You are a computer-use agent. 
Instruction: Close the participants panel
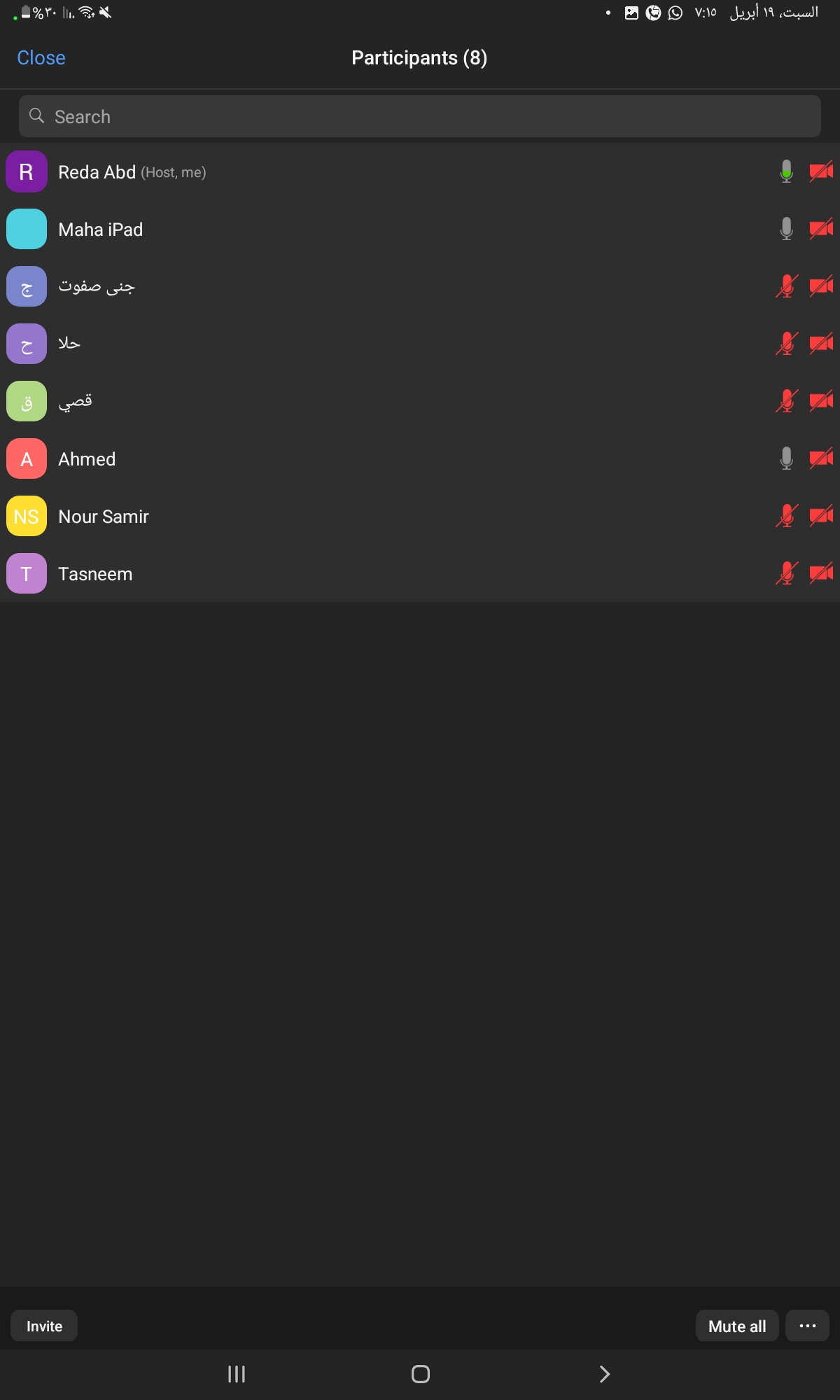(x=41, y=58)
